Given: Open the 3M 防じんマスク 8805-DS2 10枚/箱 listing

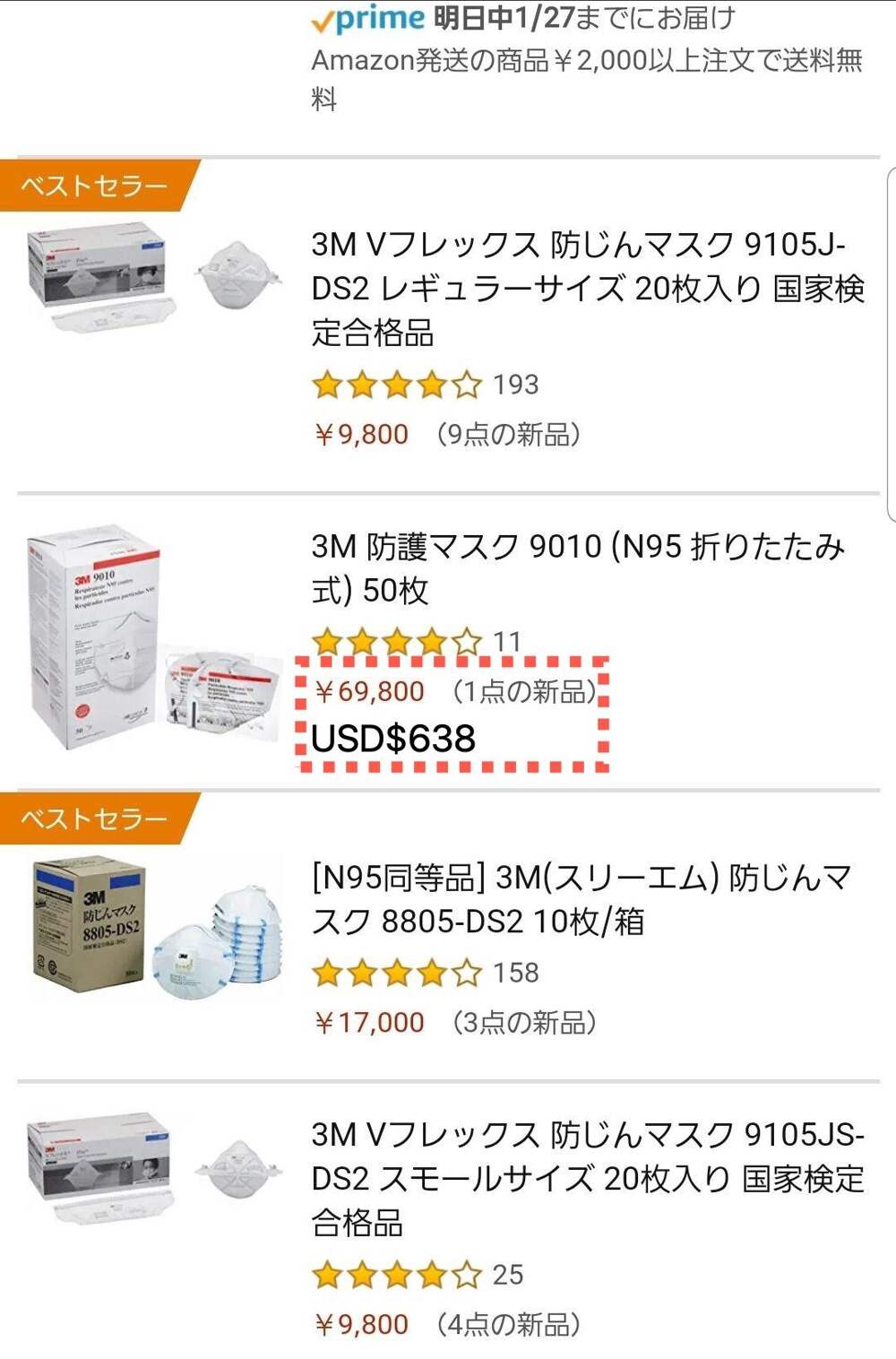Looking at the screenshot, I should click(x=581, y=898).
